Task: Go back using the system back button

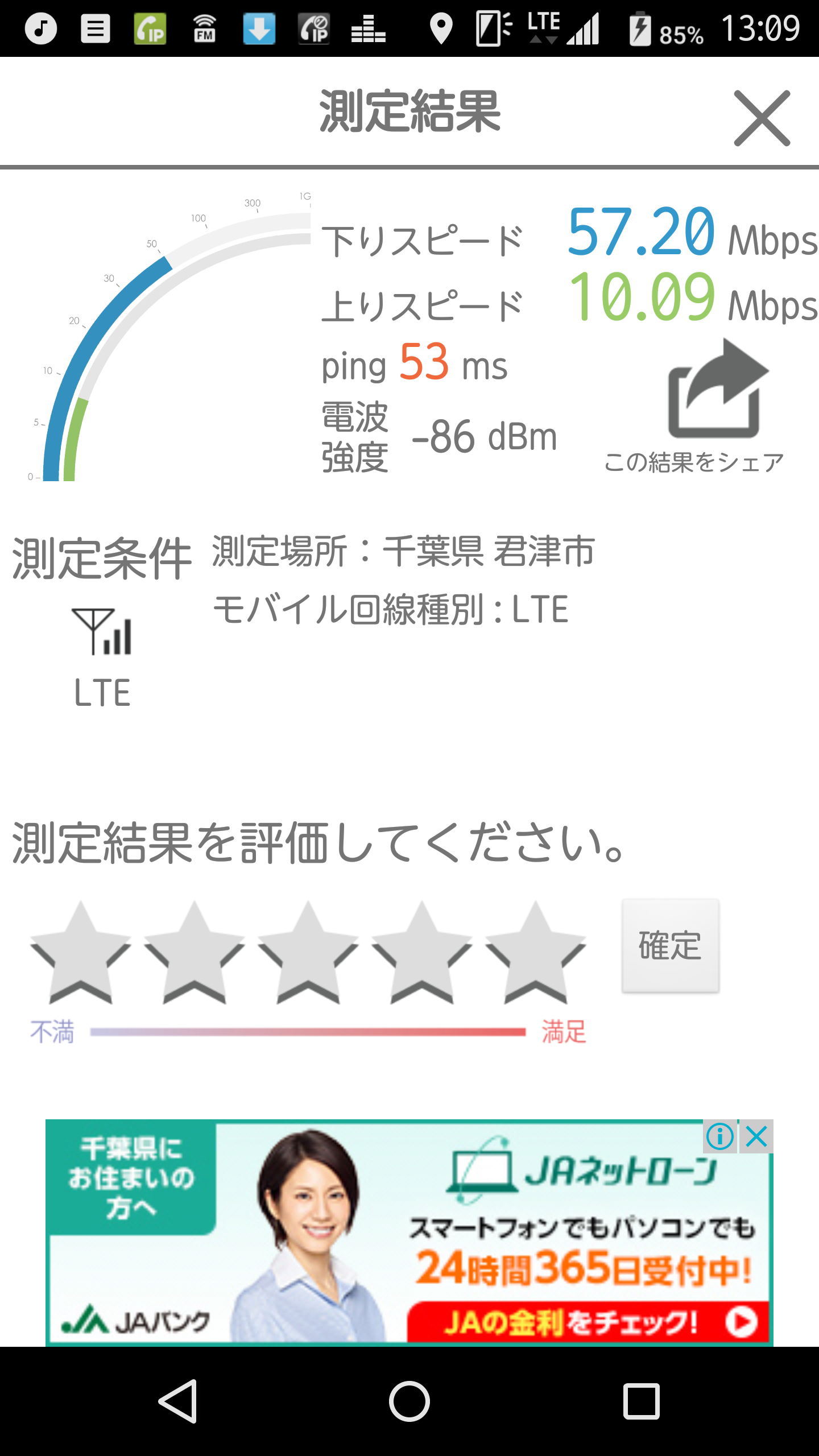Action: click(x=179, y=1401)
